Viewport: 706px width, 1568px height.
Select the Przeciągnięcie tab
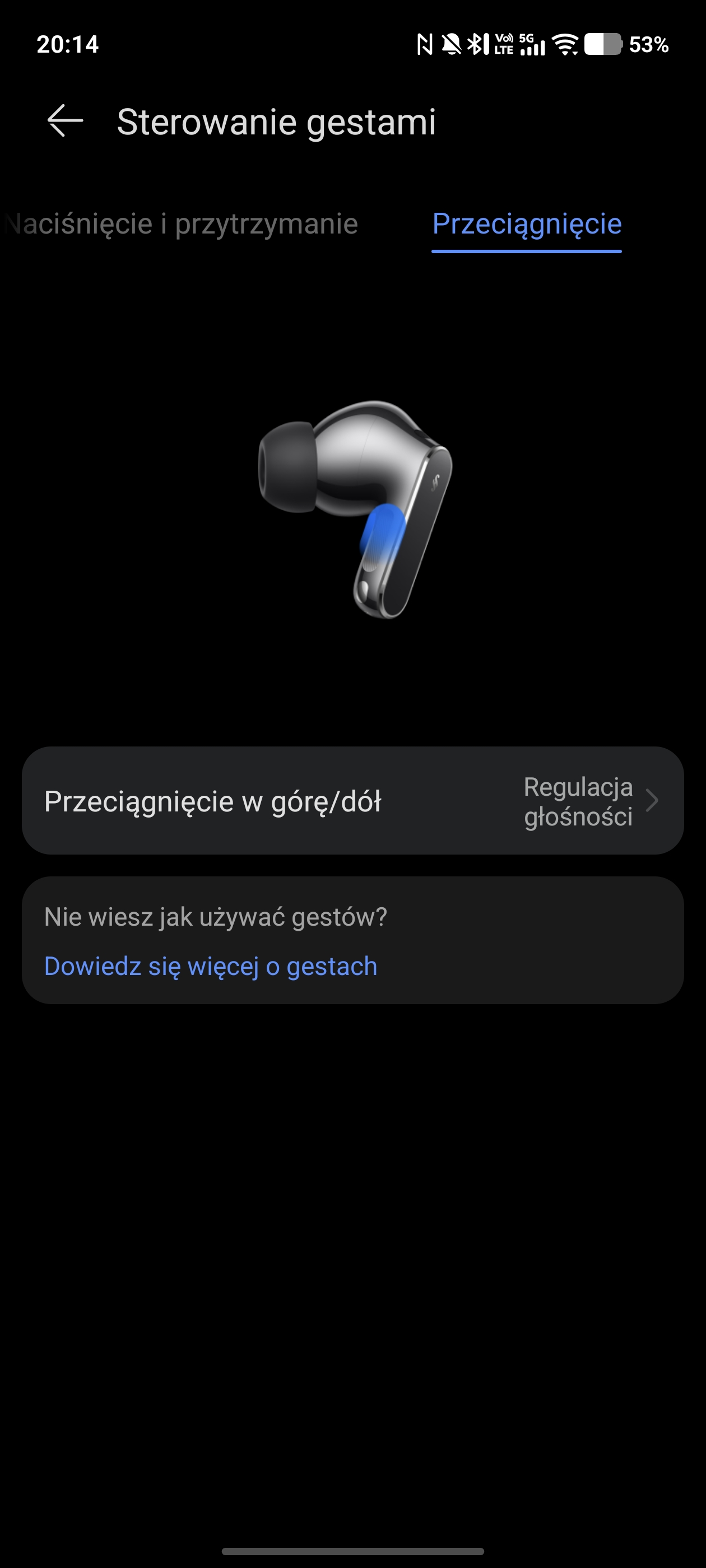pyautogui.click(x=526, y=224)
